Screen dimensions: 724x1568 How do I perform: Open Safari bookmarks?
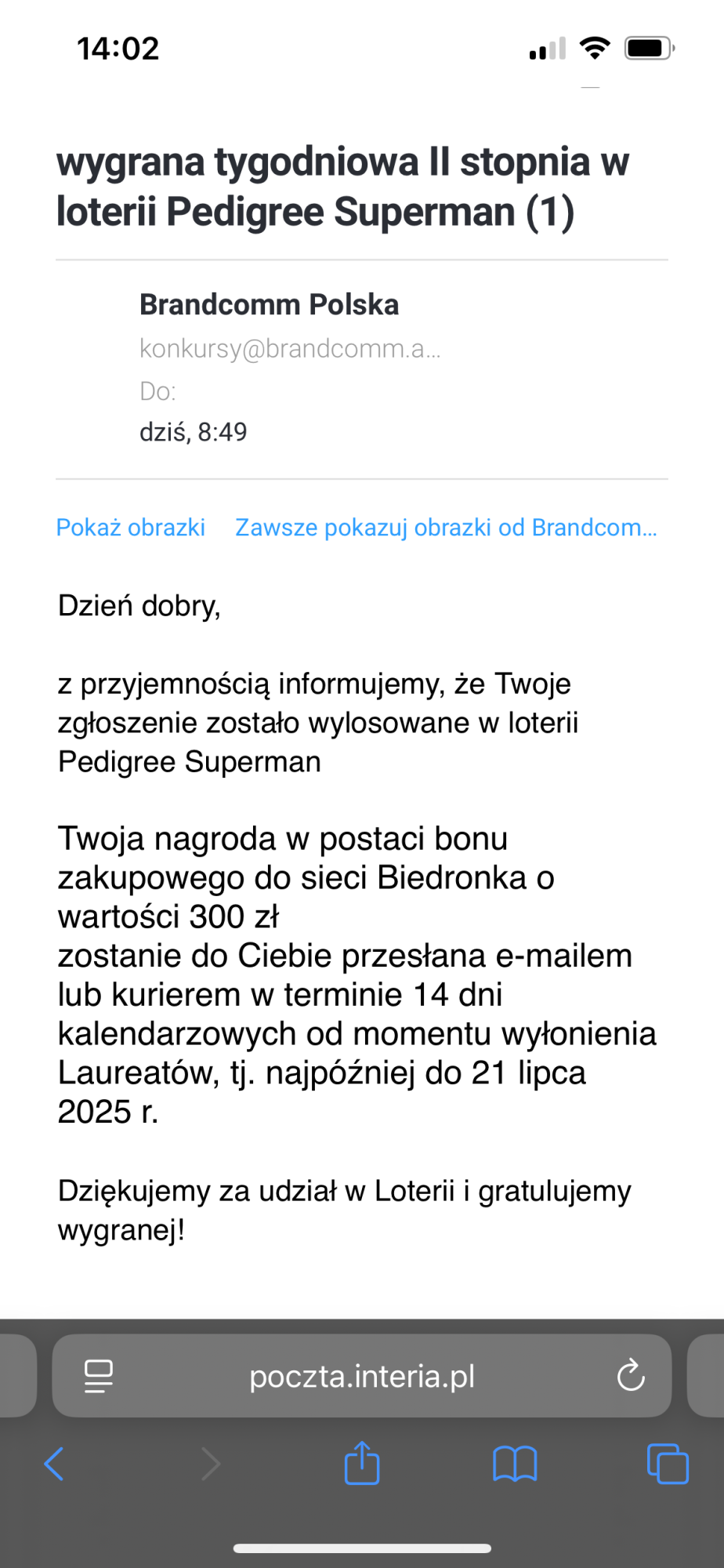(515, 1464)
